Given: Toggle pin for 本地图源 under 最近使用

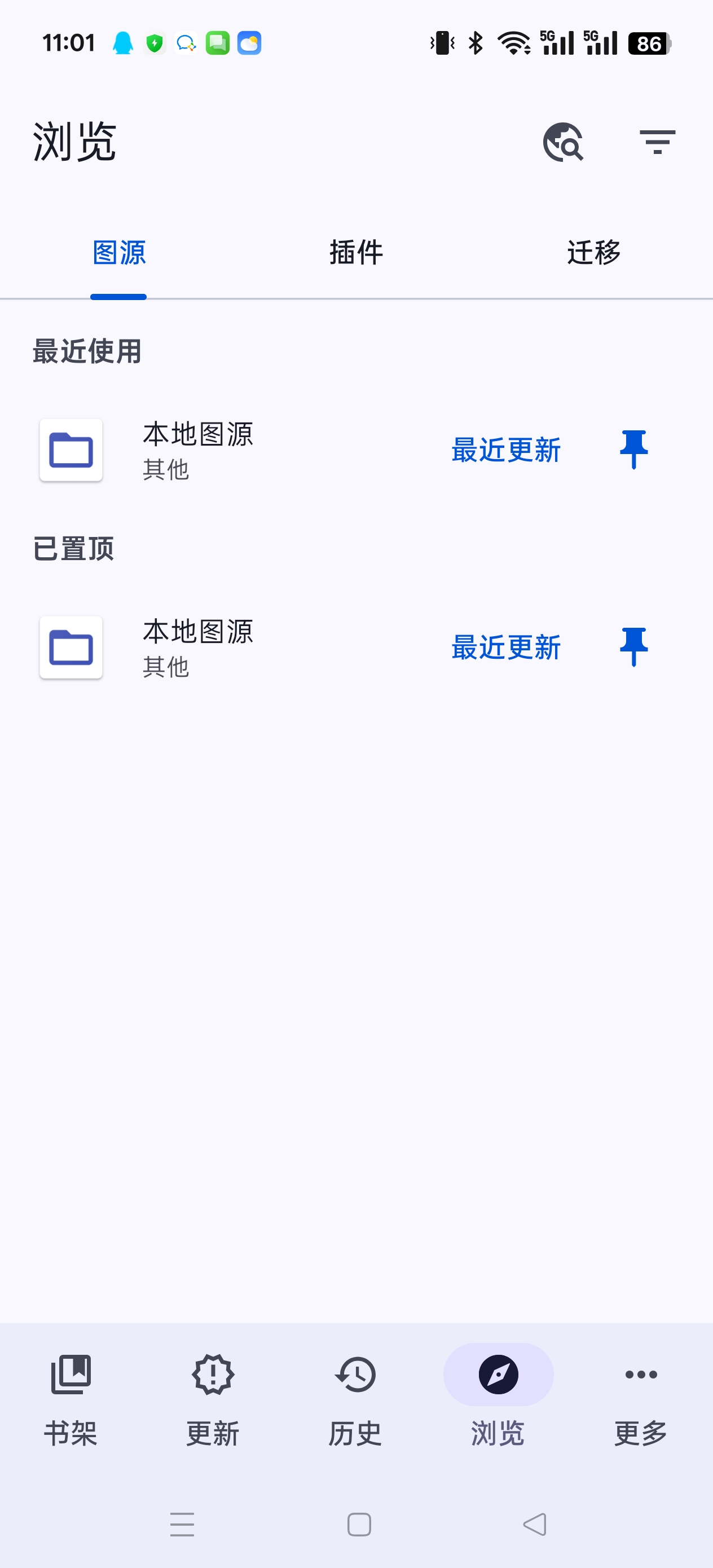Looking at the screenshot, I should 633,450.
